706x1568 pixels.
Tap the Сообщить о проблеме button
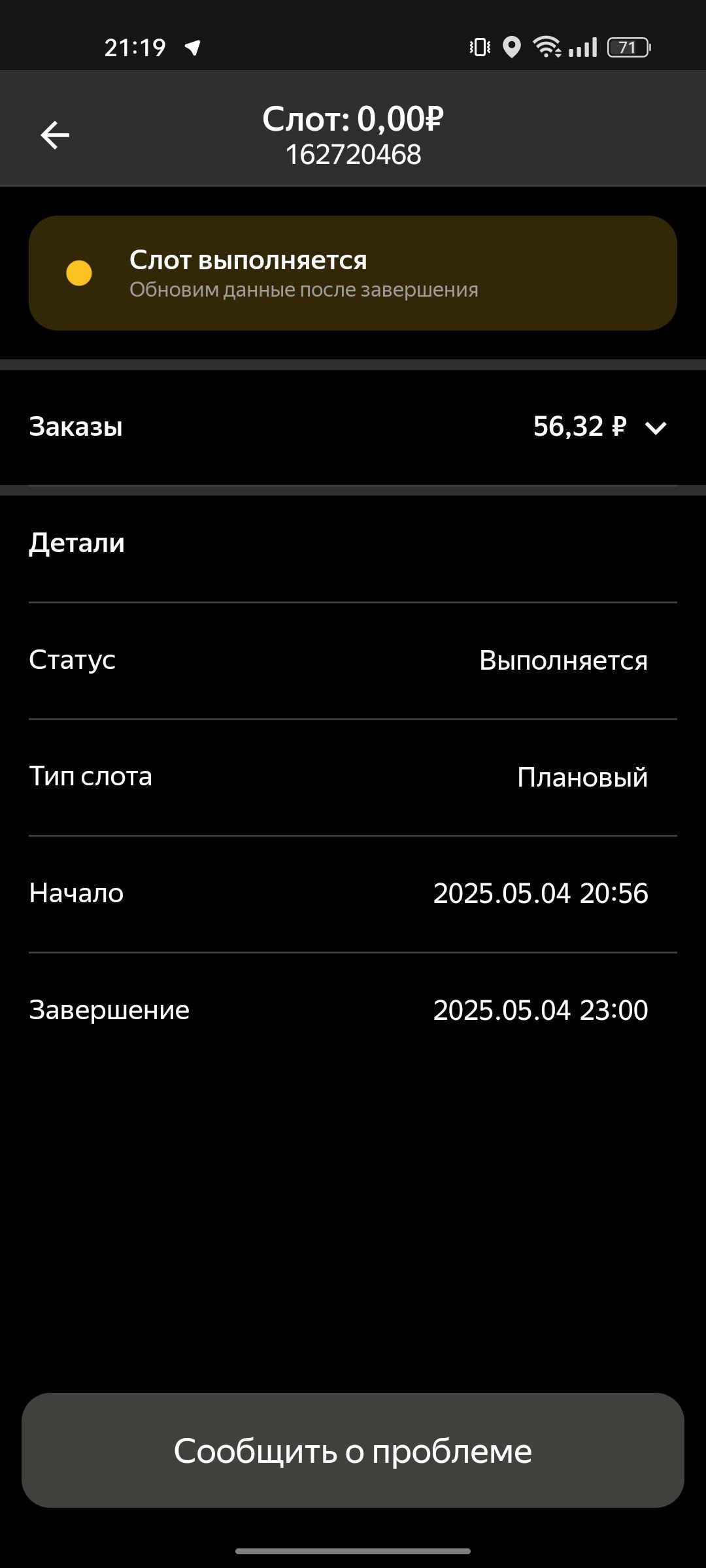[353, 1450]
